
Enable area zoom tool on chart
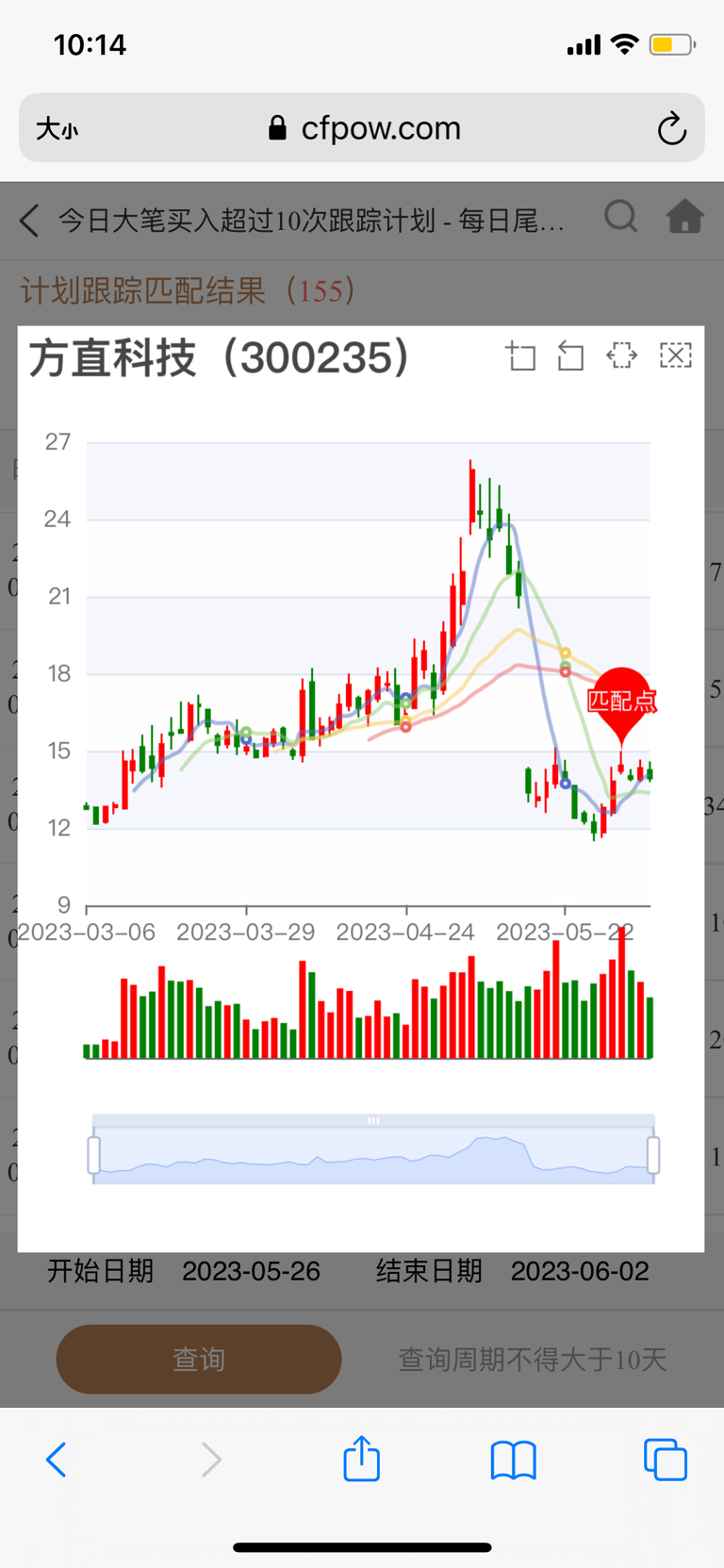[520, 356]
